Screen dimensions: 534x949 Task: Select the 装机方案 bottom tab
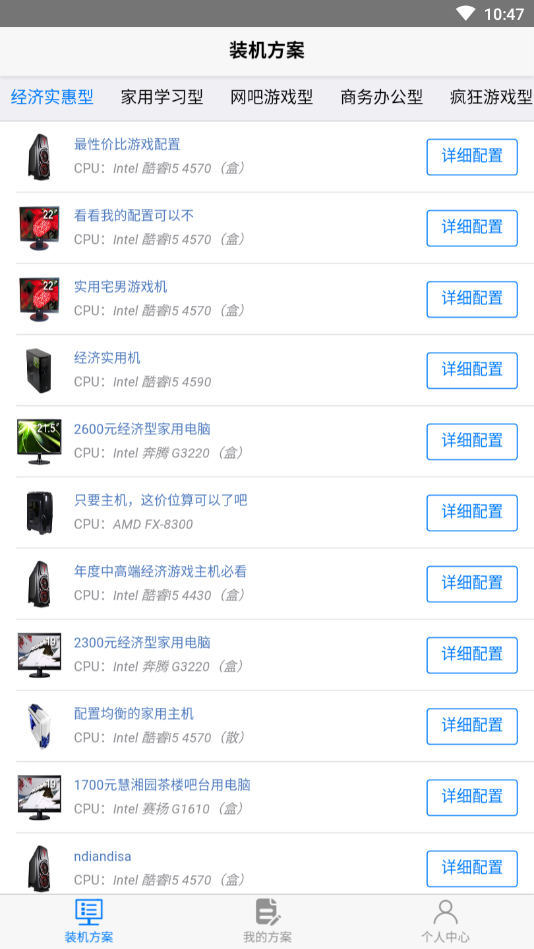point(89,922)
